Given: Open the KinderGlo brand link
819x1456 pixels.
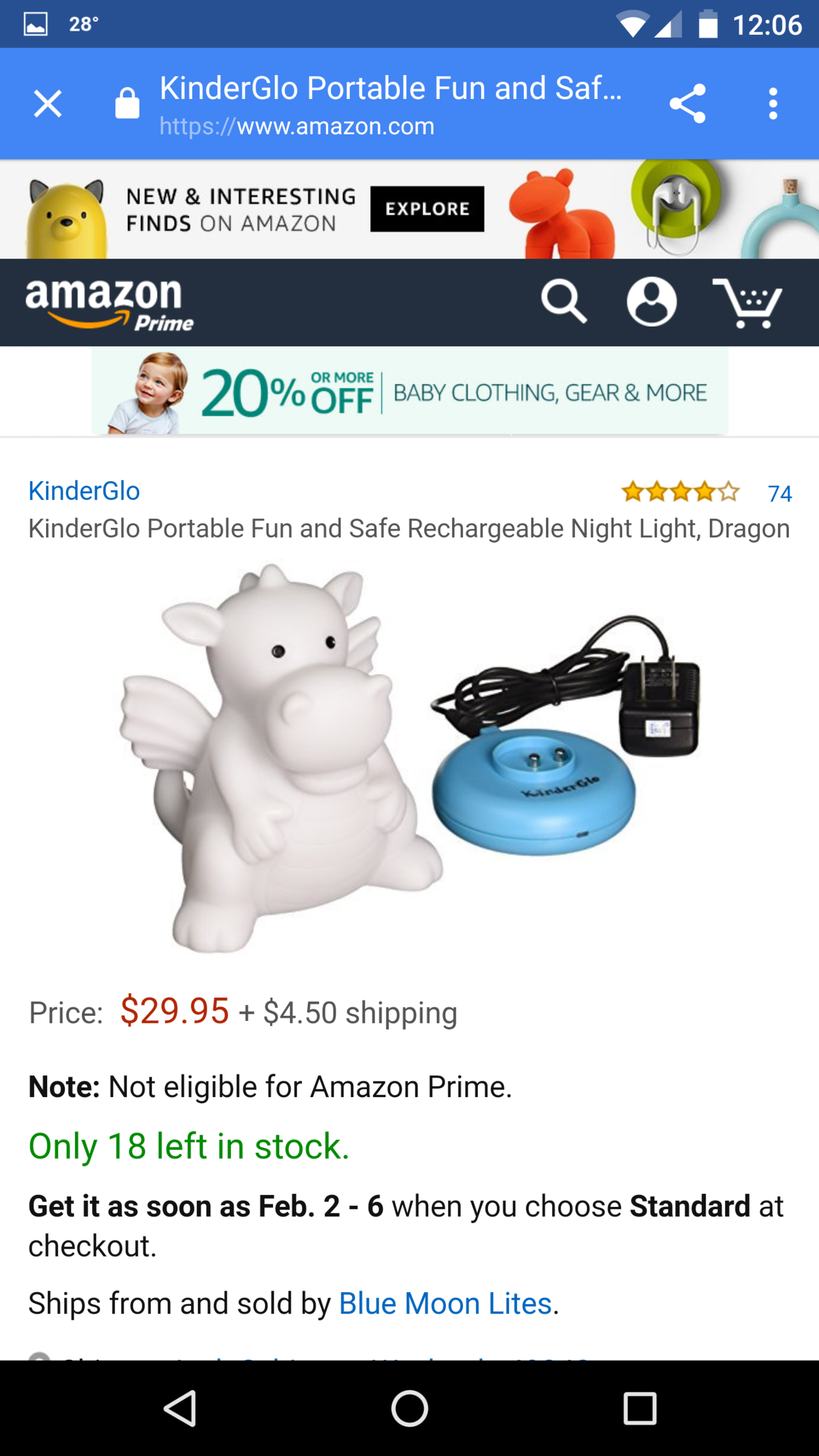Looking at the screenshot, I should pyautogui.click(x=84, y=491).
